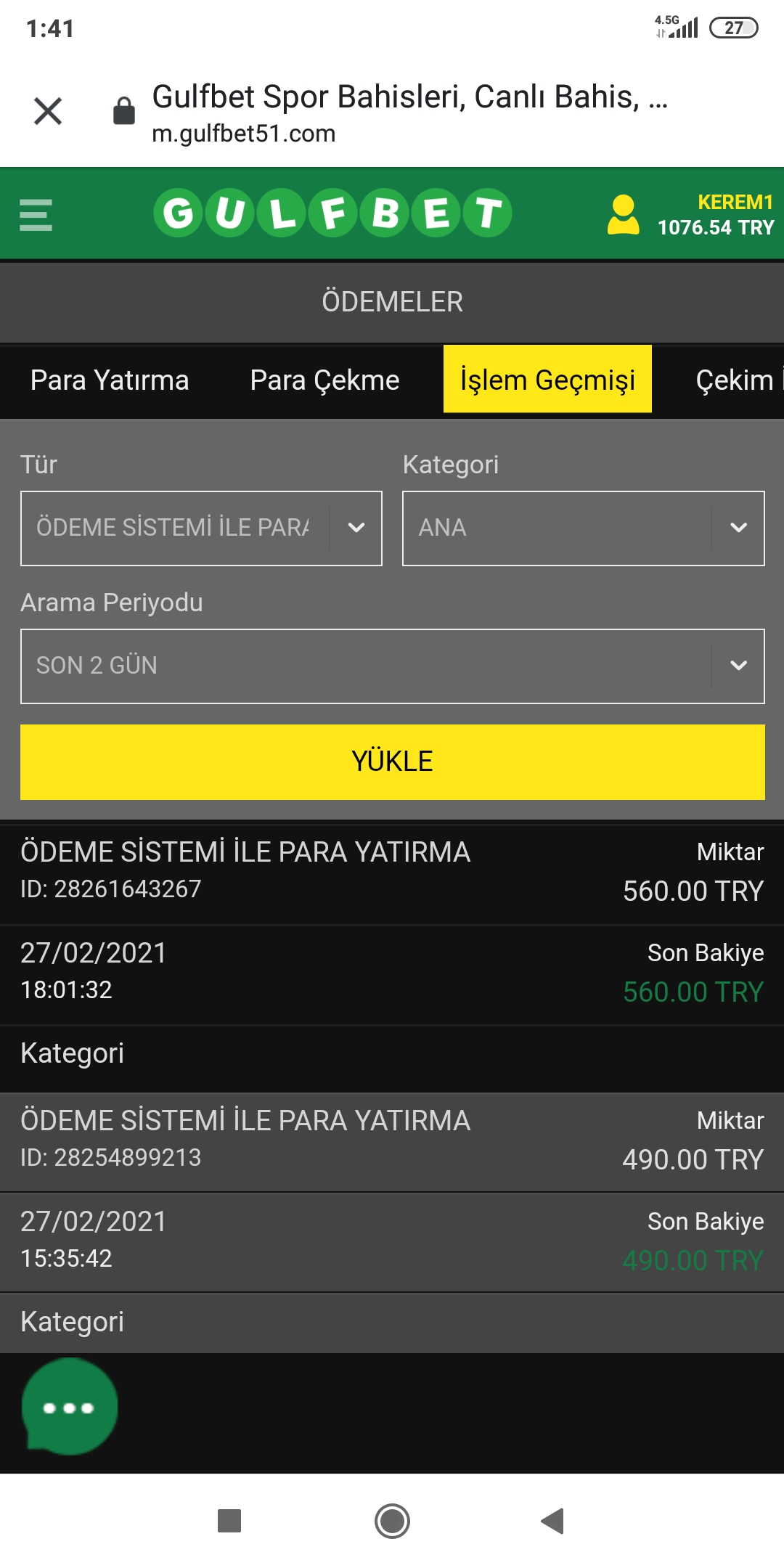Image resolution: width=784 pixels, height=1568 pixels.
Task: Open the hamburger menu
Action: click(x=36, y=215)
